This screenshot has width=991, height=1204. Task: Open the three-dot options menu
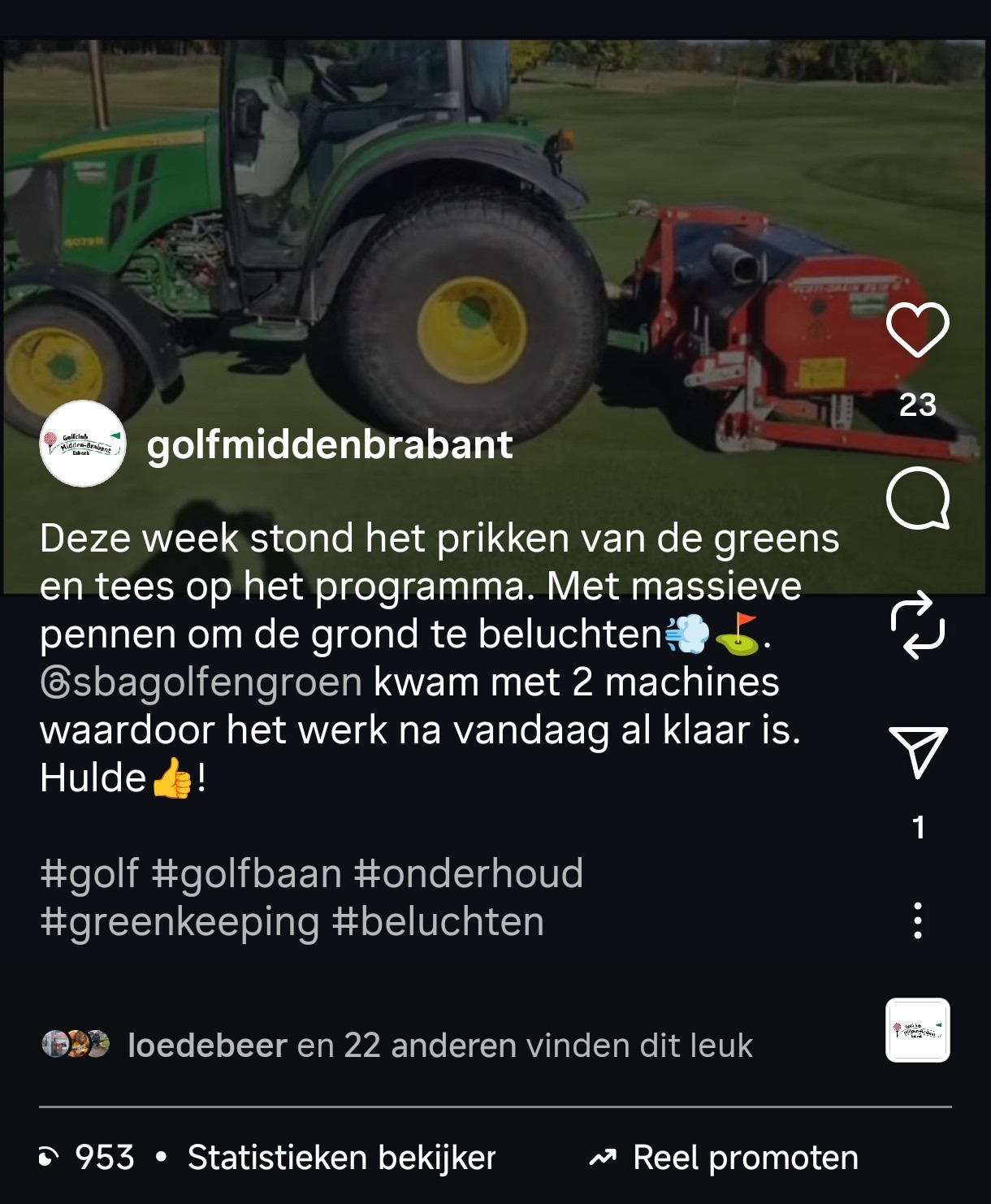click(917, 920)
